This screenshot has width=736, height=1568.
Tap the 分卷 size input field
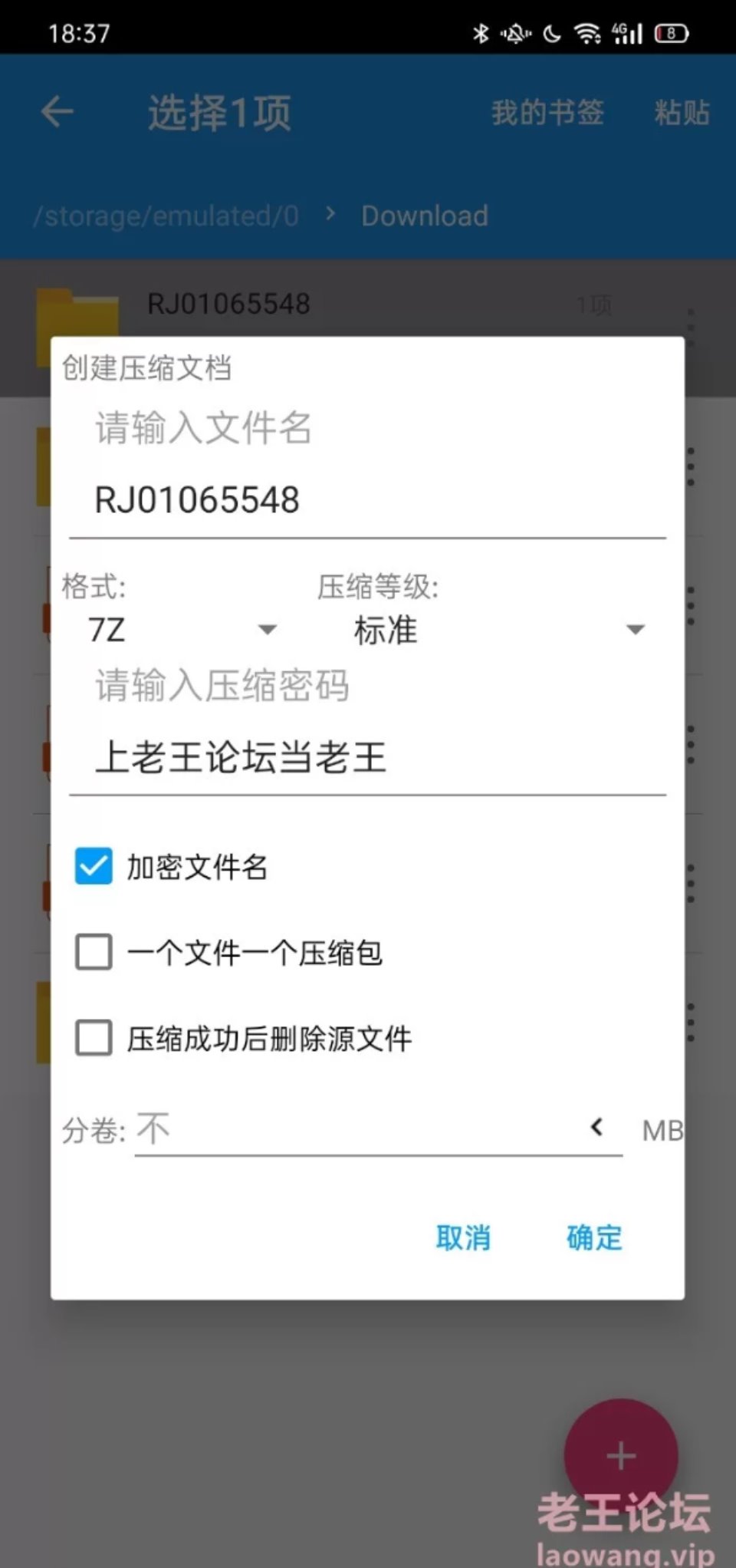356,1129
